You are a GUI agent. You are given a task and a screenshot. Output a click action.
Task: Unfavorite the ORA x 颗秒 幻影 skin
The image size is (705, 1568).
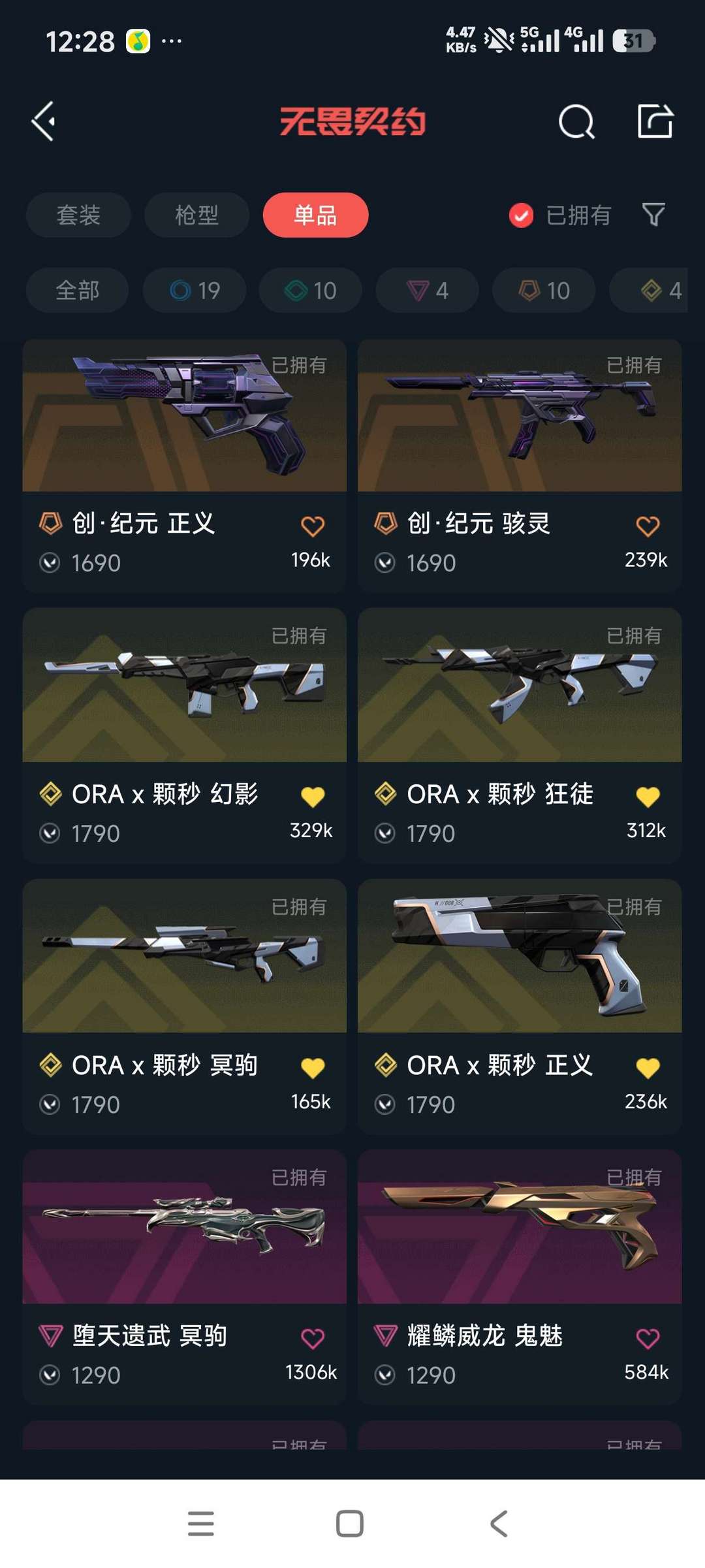point(313,795)
